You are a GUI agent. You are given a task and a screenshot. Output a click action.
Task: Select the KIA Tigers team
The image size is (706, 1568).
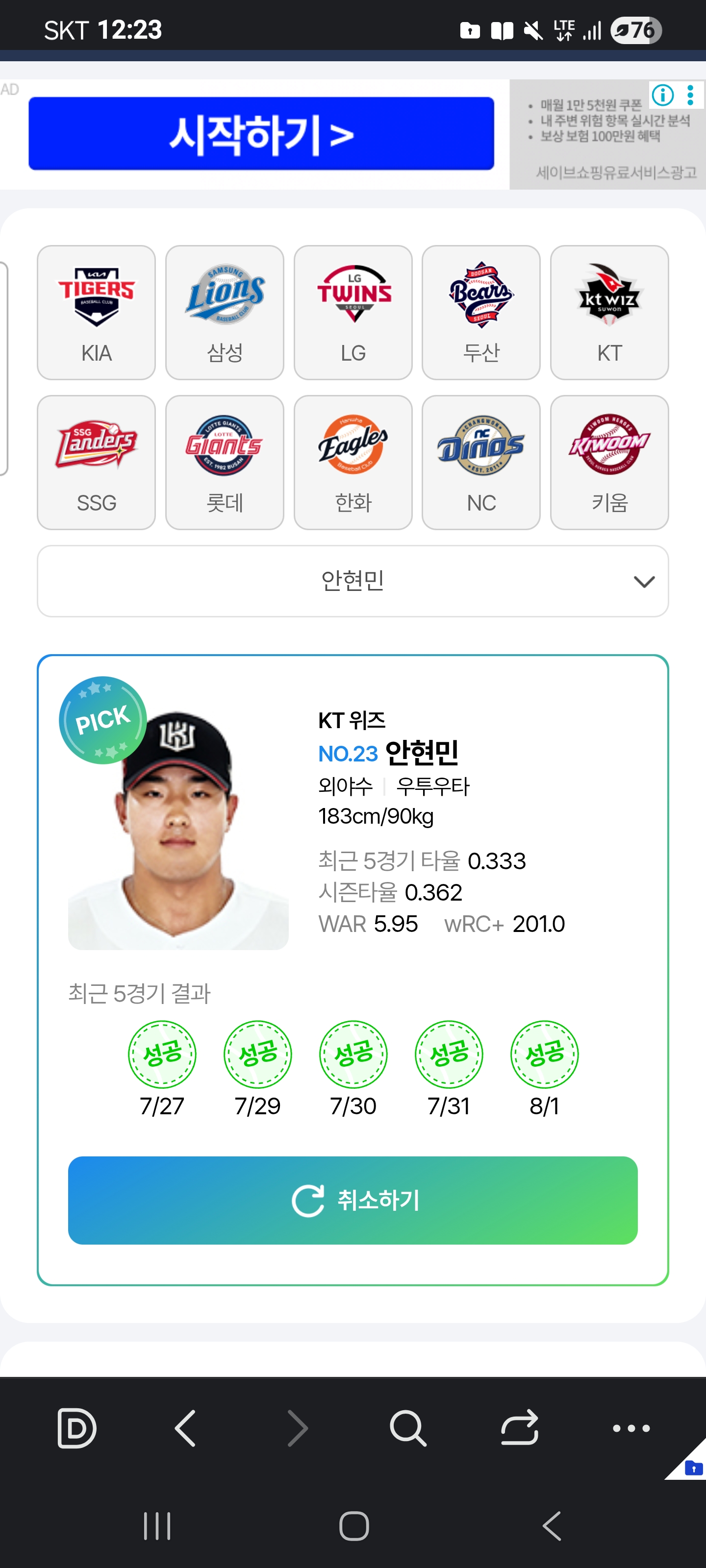[x=96, y=312]
